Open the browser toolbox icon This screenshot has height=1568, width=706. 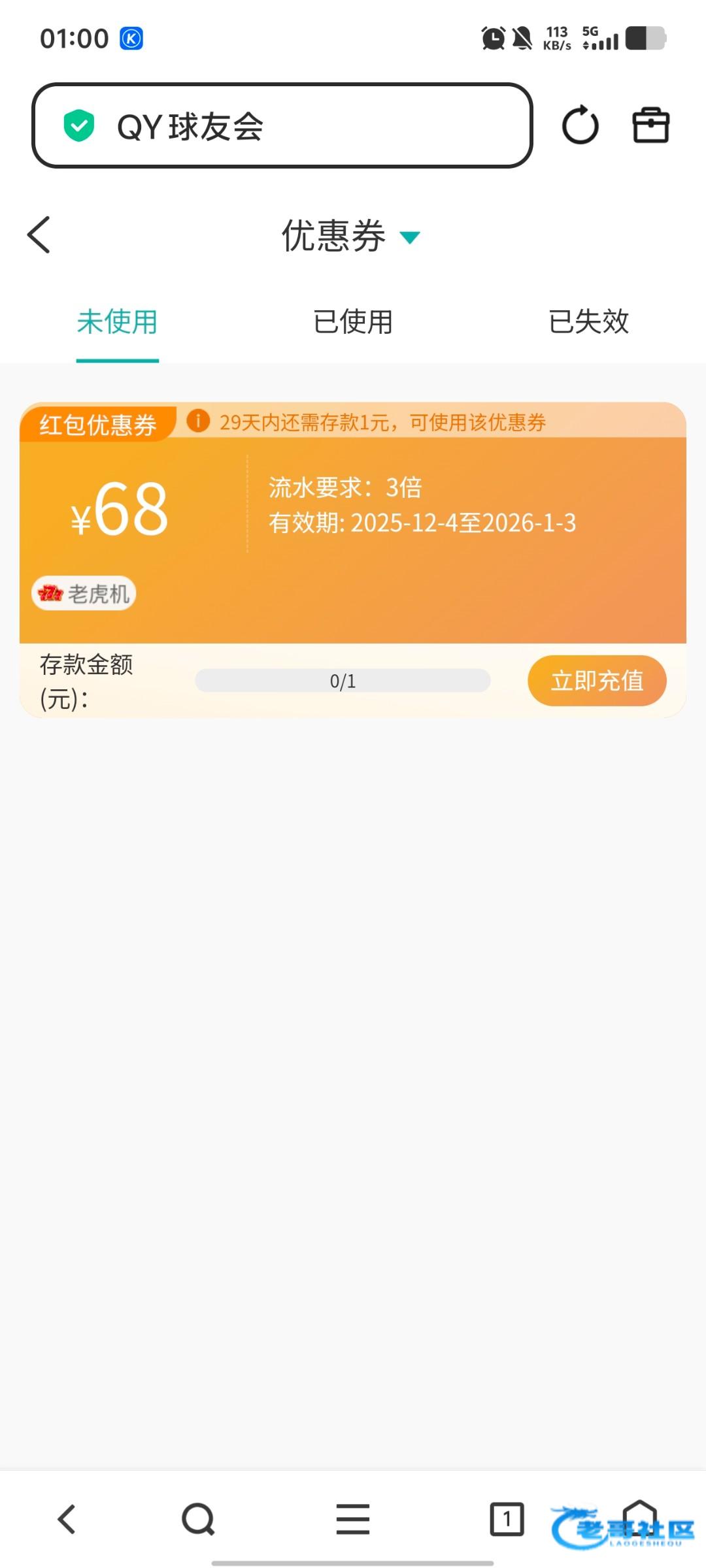coord(650,125)
